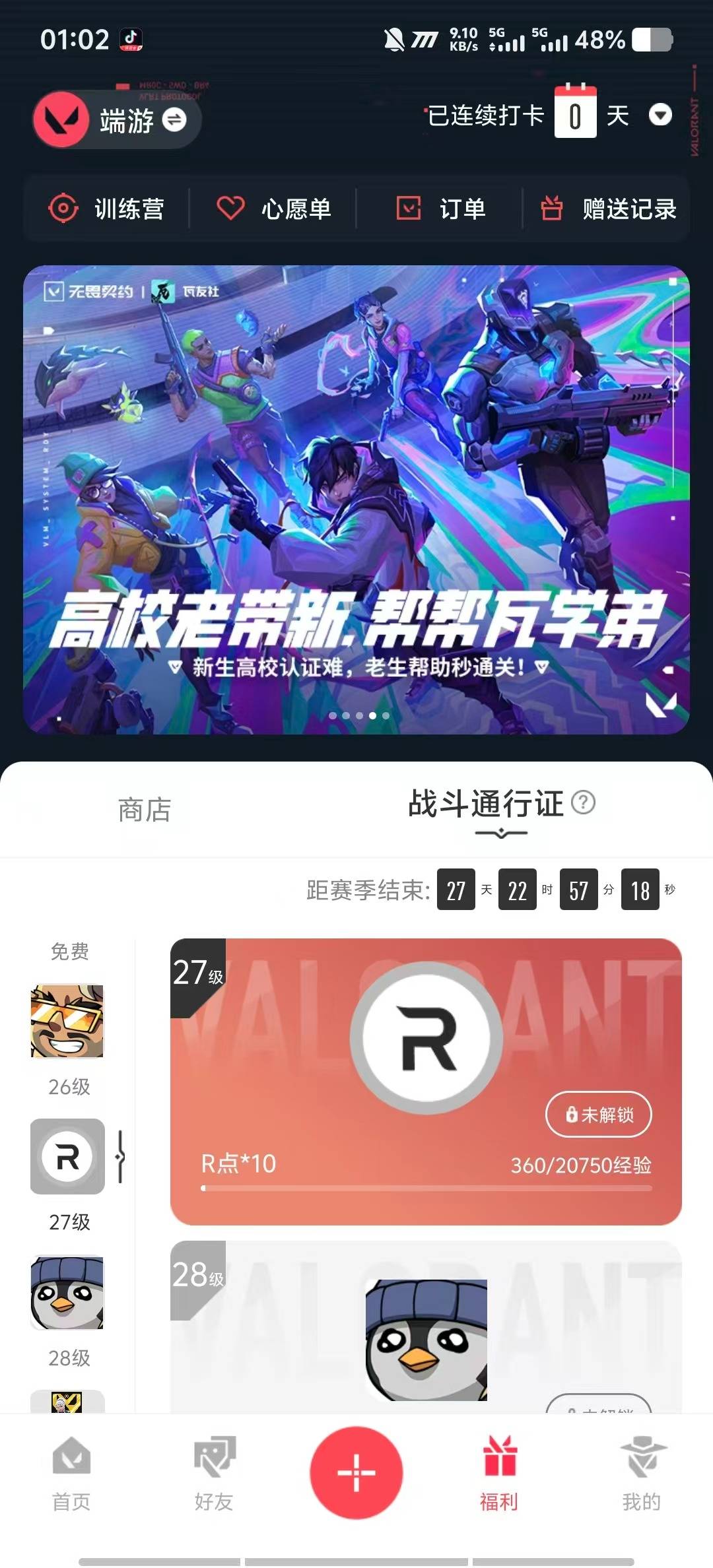713x1568 pixels.
Task: Switch to the 好友 friends tab
Action: 214,1473
